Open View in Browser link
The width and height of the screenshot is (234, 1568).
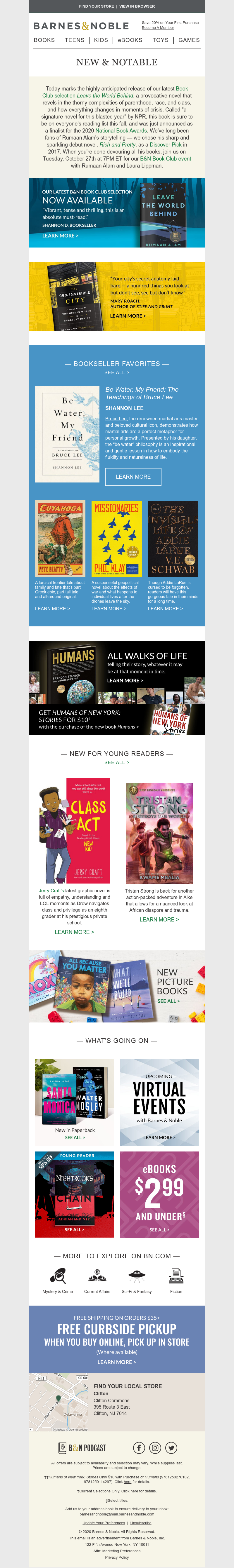tap(137, 6)
